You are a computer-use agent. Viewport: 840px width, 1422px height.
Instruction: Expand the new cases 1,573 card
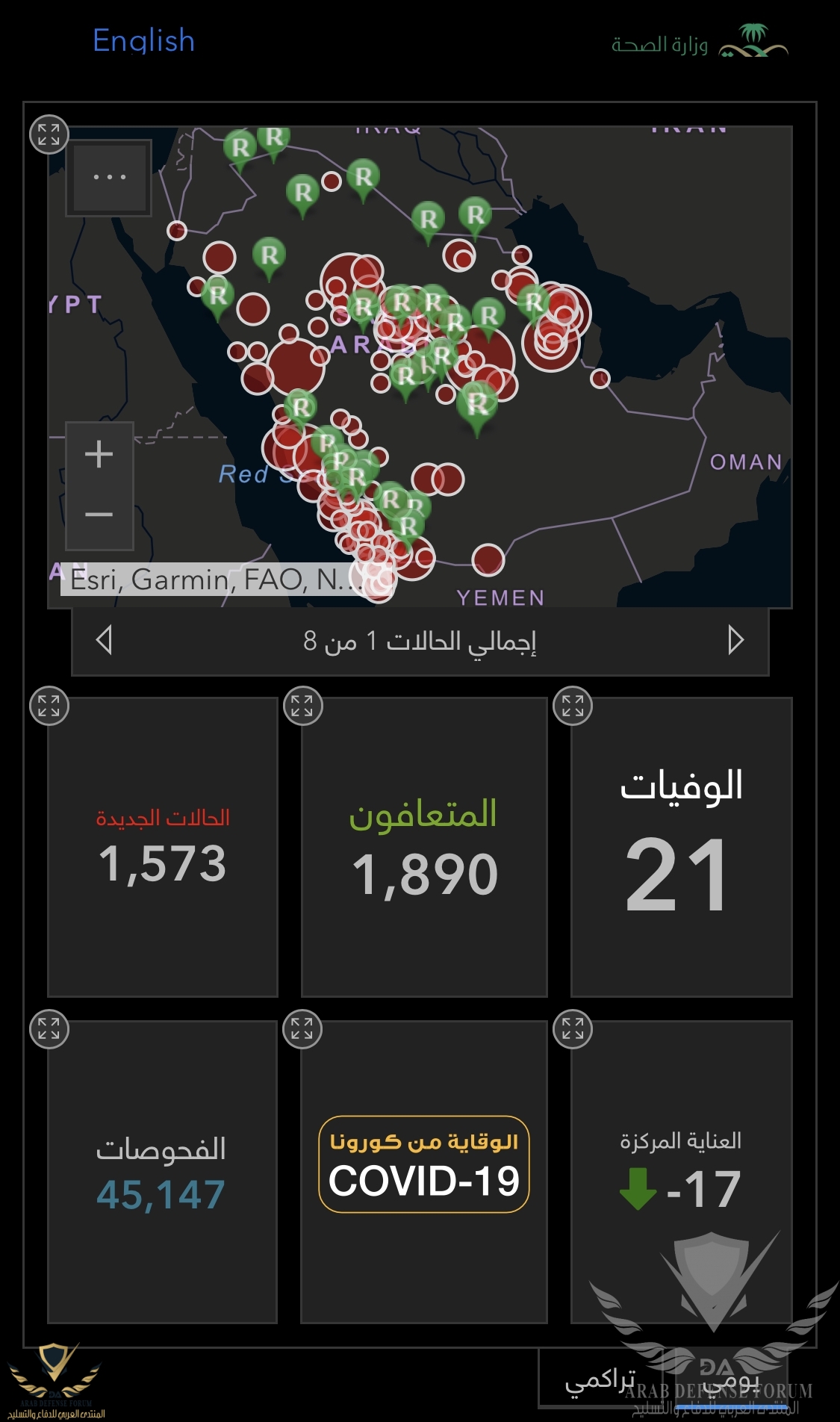pos(49,706)
